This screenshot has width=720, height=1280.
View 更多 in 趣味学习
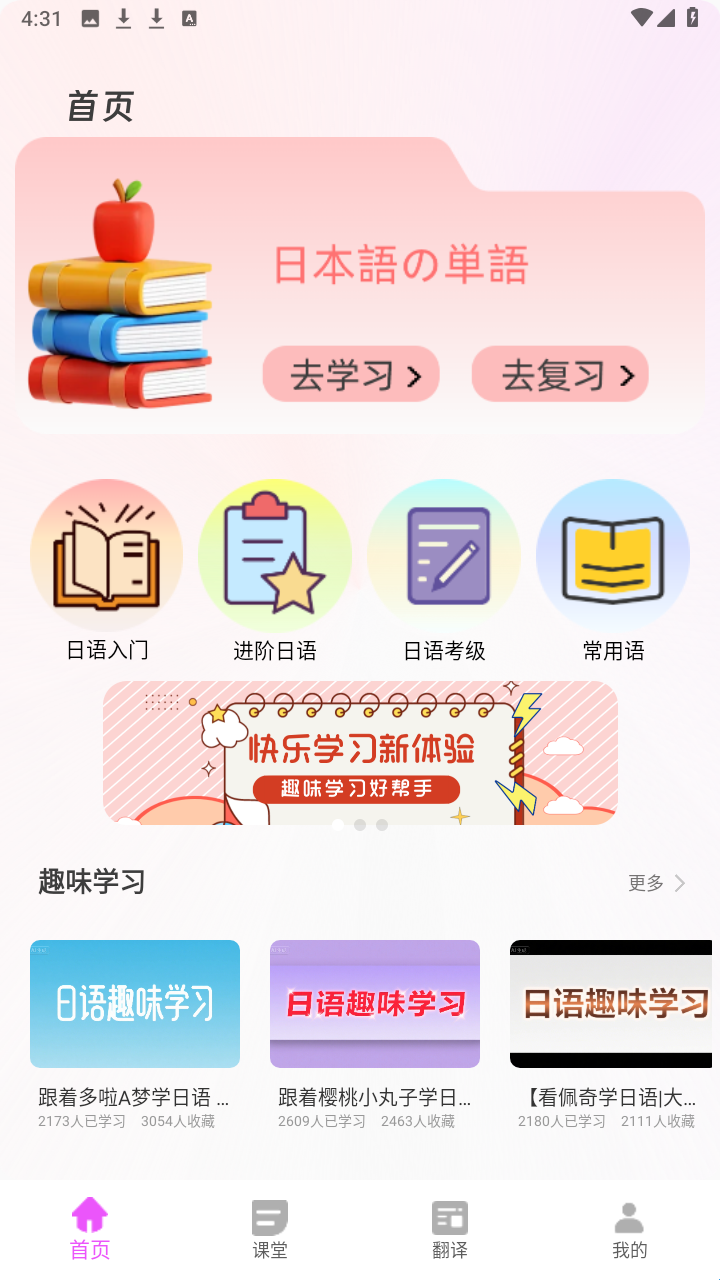(656, 883)
